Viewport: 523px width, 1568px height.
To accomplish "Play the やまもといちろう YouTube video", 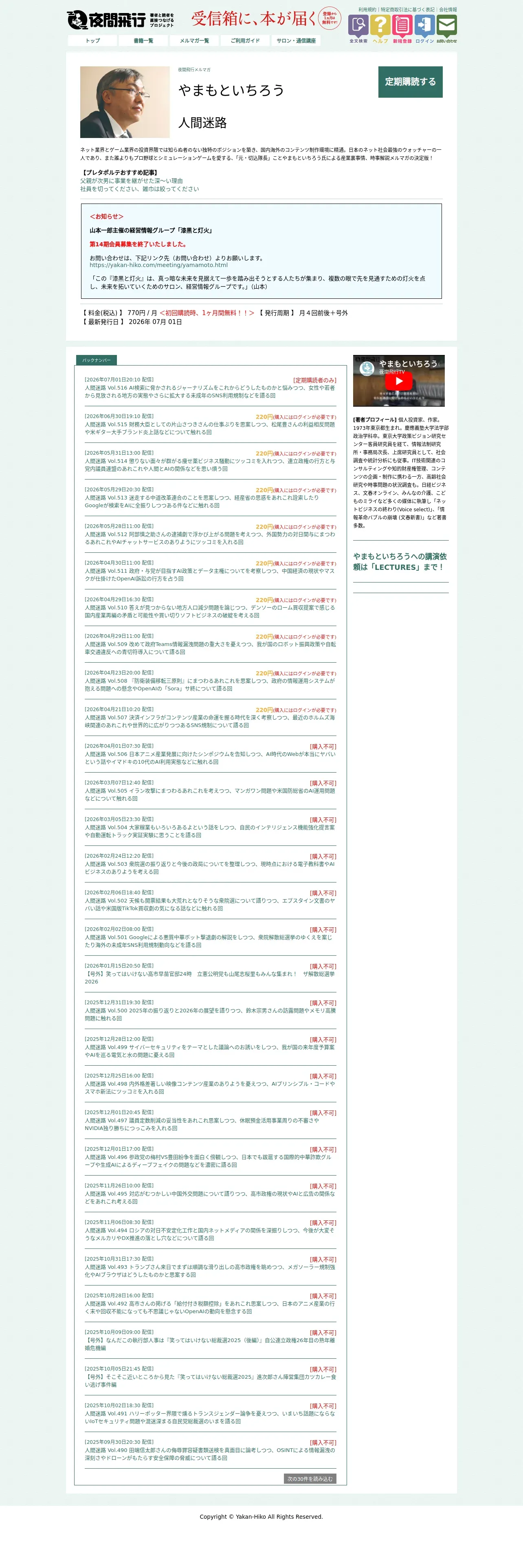I will click(x=399, y=381).
